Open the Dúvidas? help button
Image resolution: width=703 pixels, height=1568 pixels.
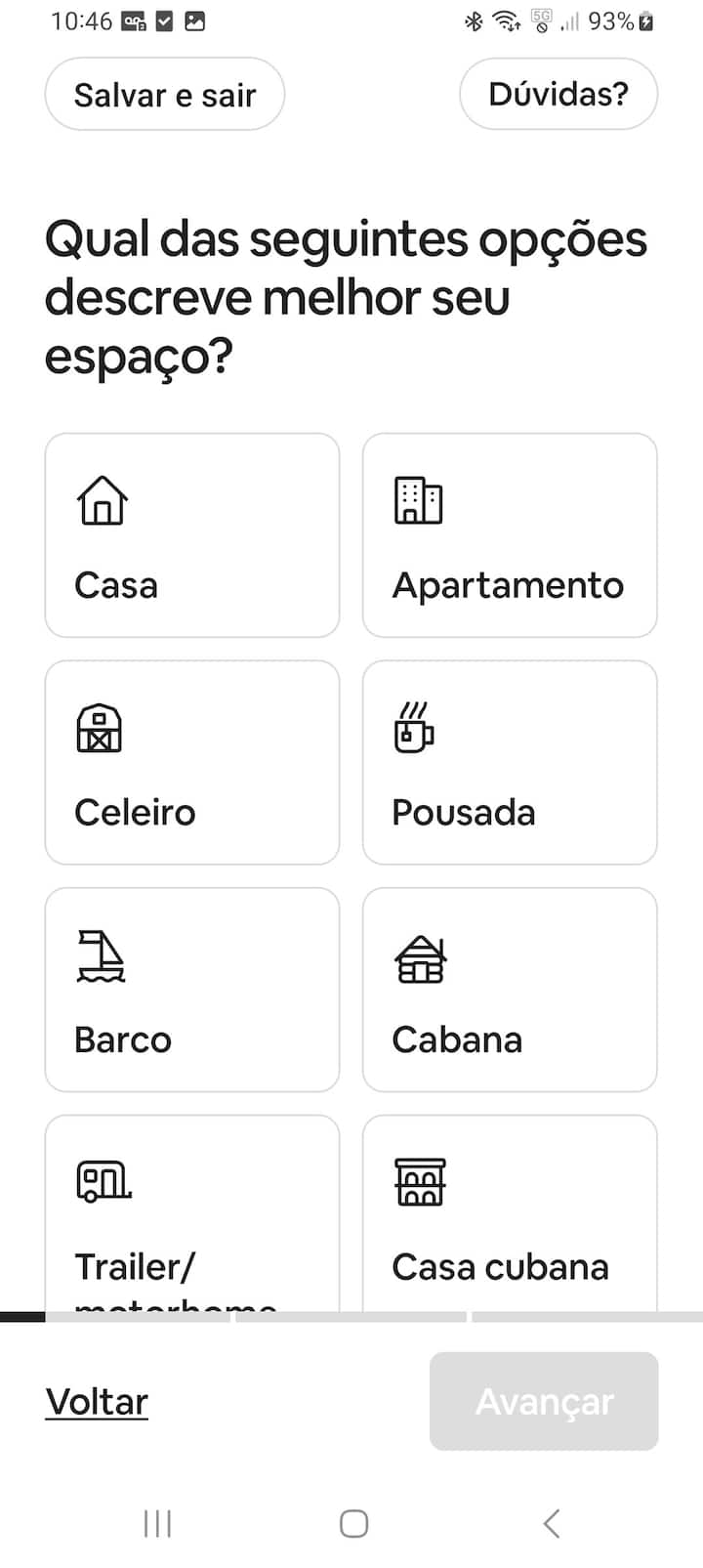click(x=558, y=95)
